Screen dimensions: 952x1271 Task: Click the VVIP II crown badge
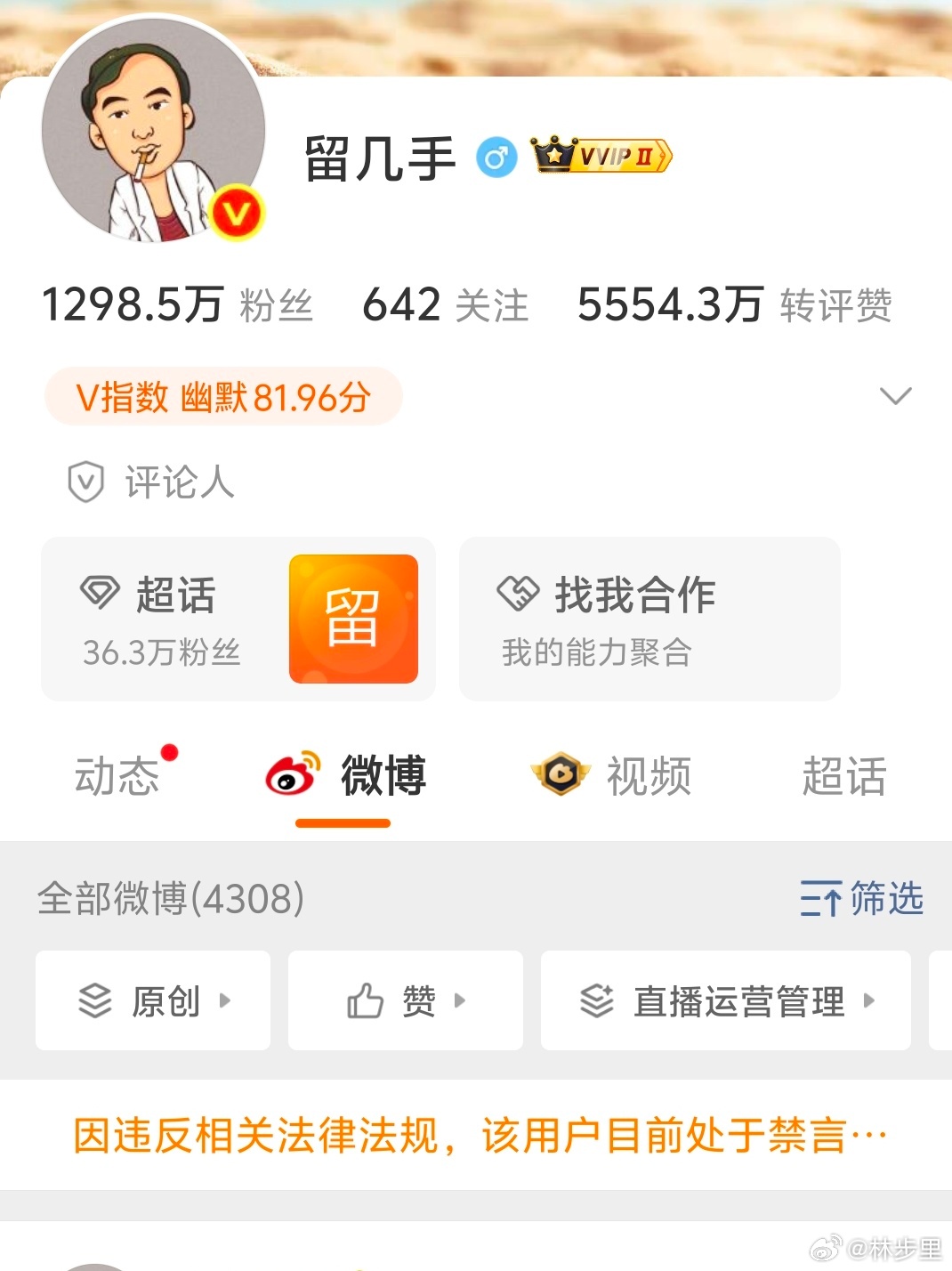(598, 156)
